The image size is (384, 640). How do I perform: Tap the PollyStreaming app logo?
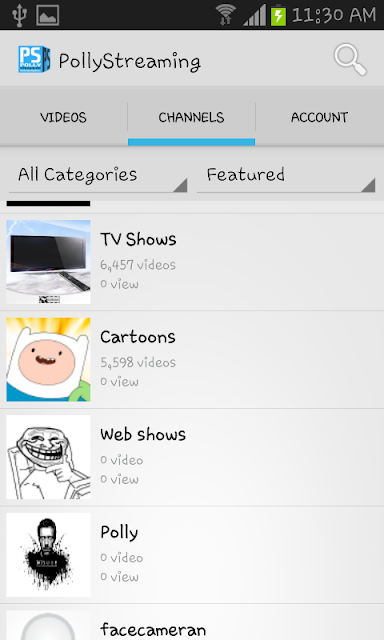34,60
